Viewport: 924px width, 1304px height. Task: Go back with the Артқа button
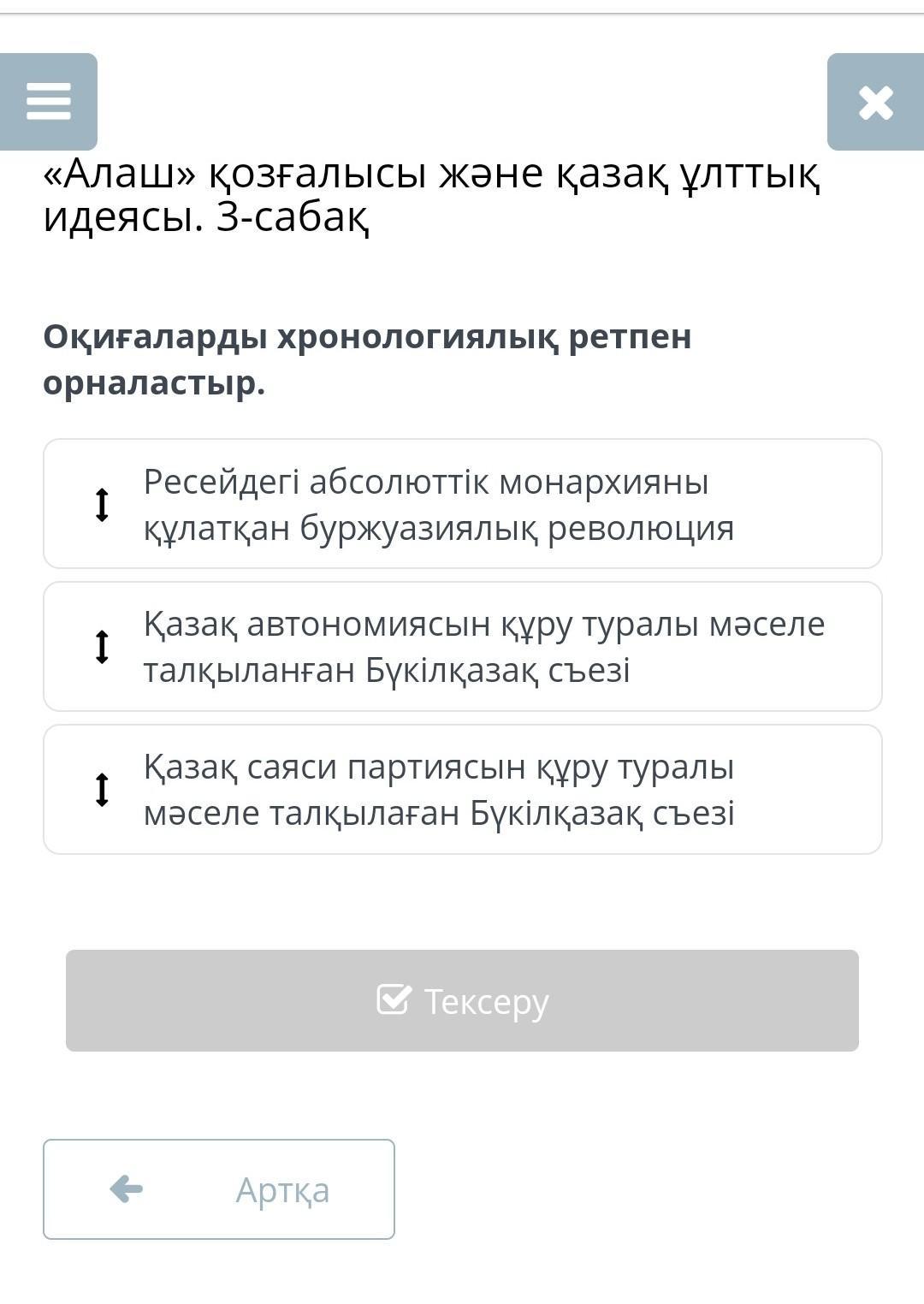point(219,1189)
